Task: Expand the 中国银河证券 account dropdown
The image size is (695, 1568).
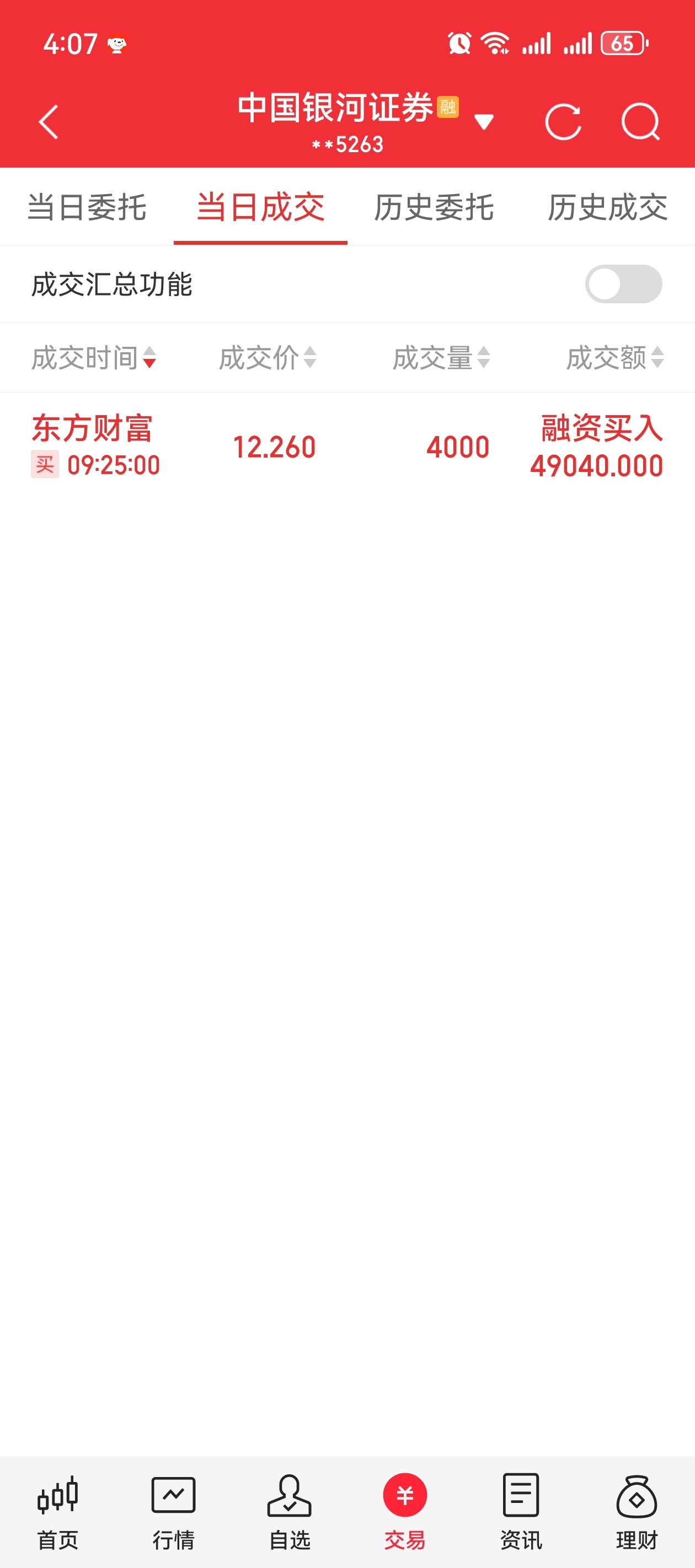Action: pos(484,122)
